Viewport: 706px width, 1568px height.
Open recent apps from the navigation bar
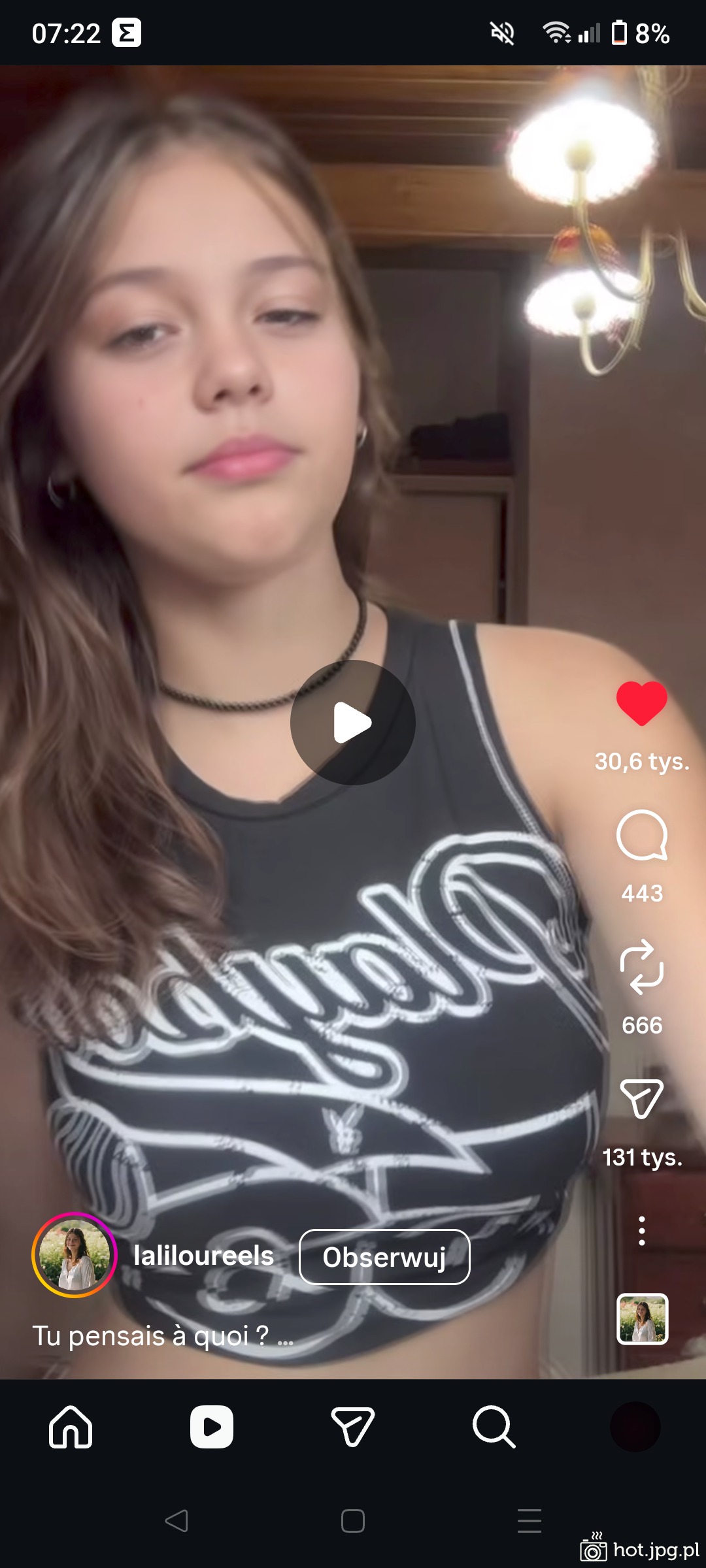tap(529, 1521)
